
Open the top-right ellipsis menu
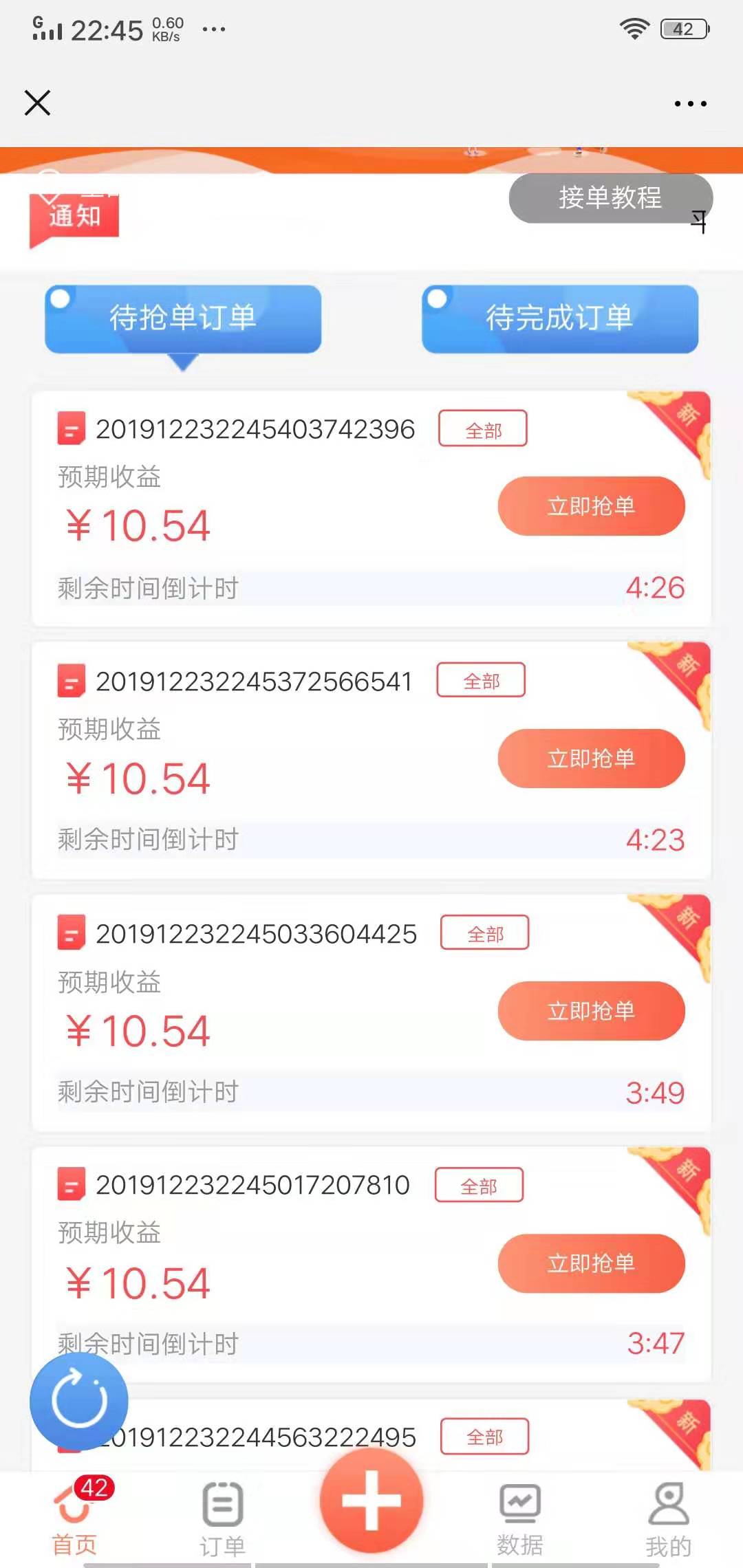(690, 102)
